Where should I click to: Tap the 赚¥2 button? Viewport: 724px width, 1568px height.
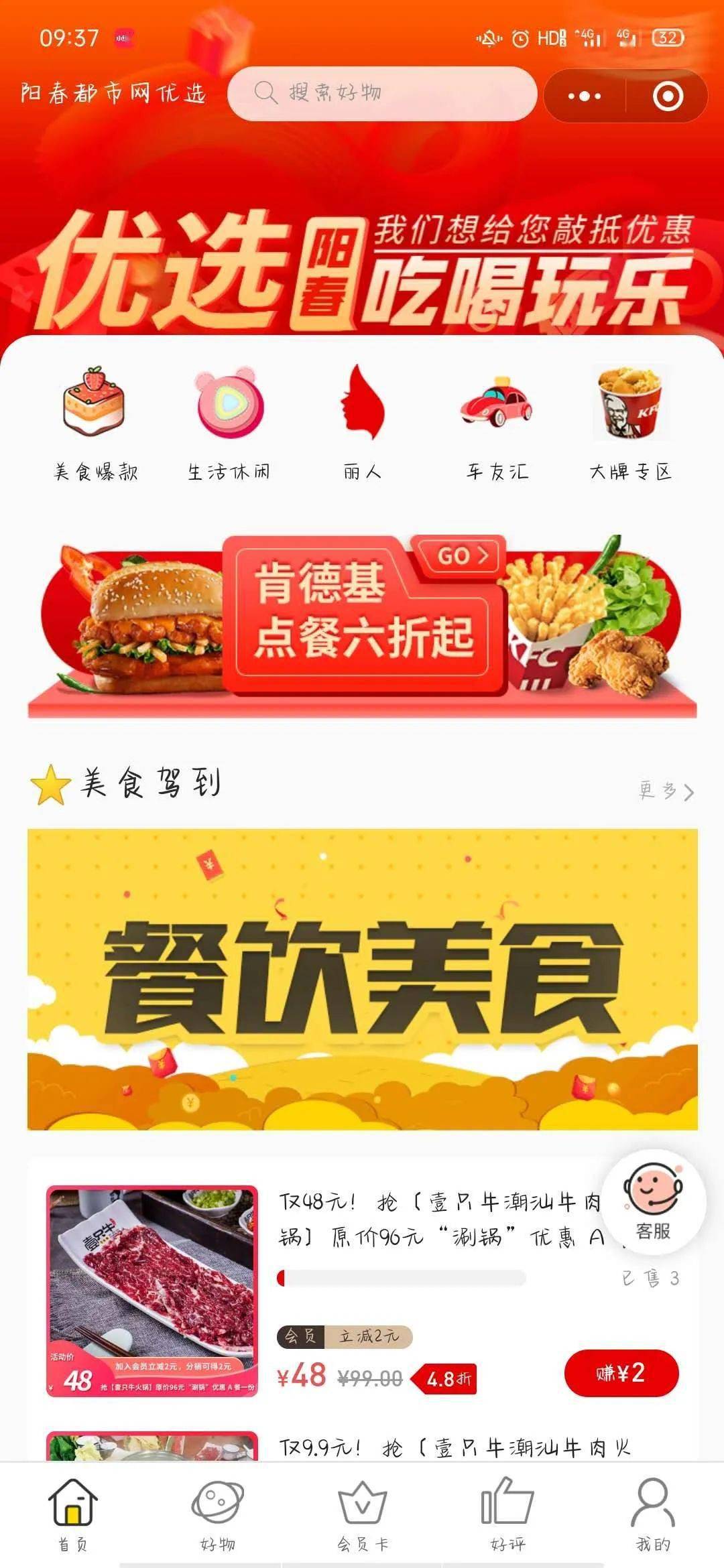(621, 1373)
